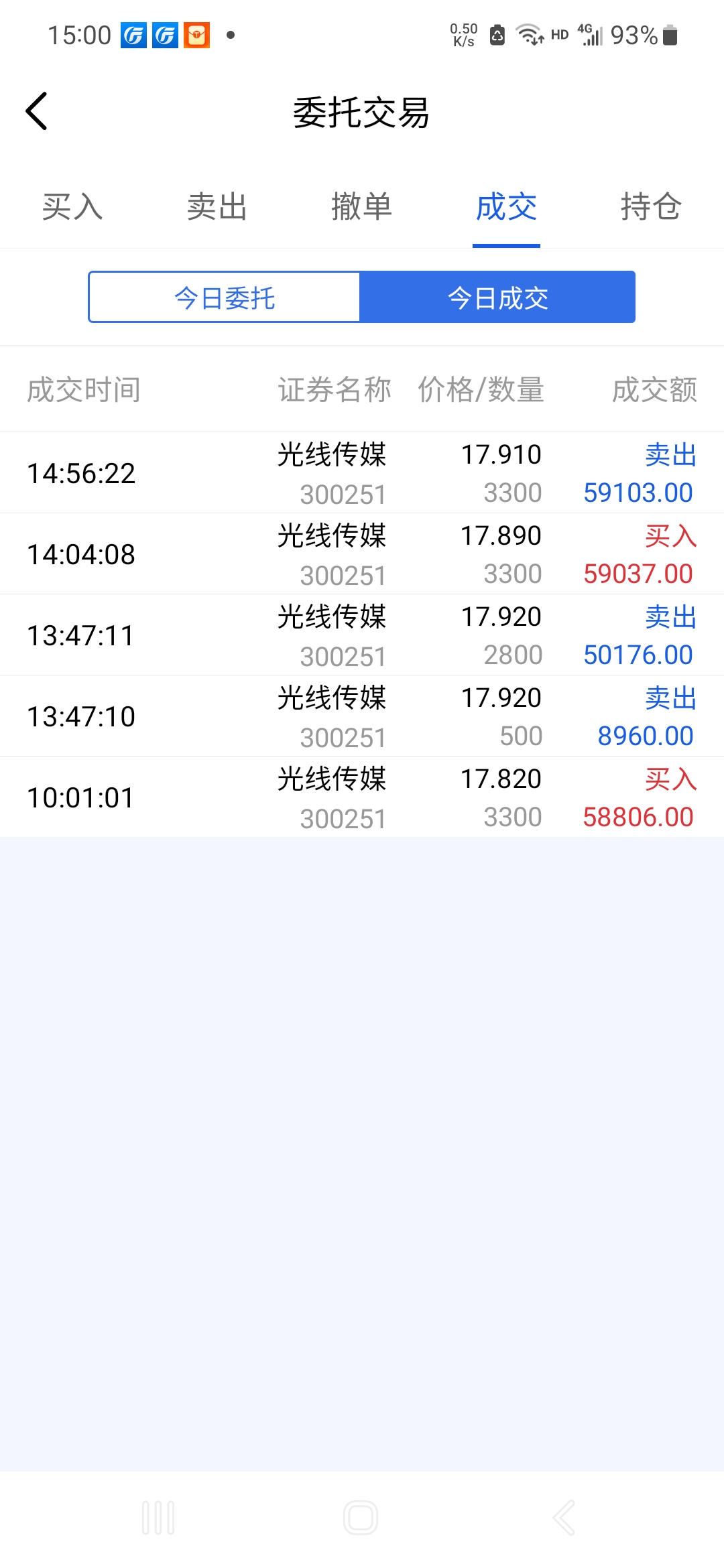Viewport: 724px width, 1568px height.
Task: View the 13:47:10 sell of 500 shares
Action: coord(362,716)
